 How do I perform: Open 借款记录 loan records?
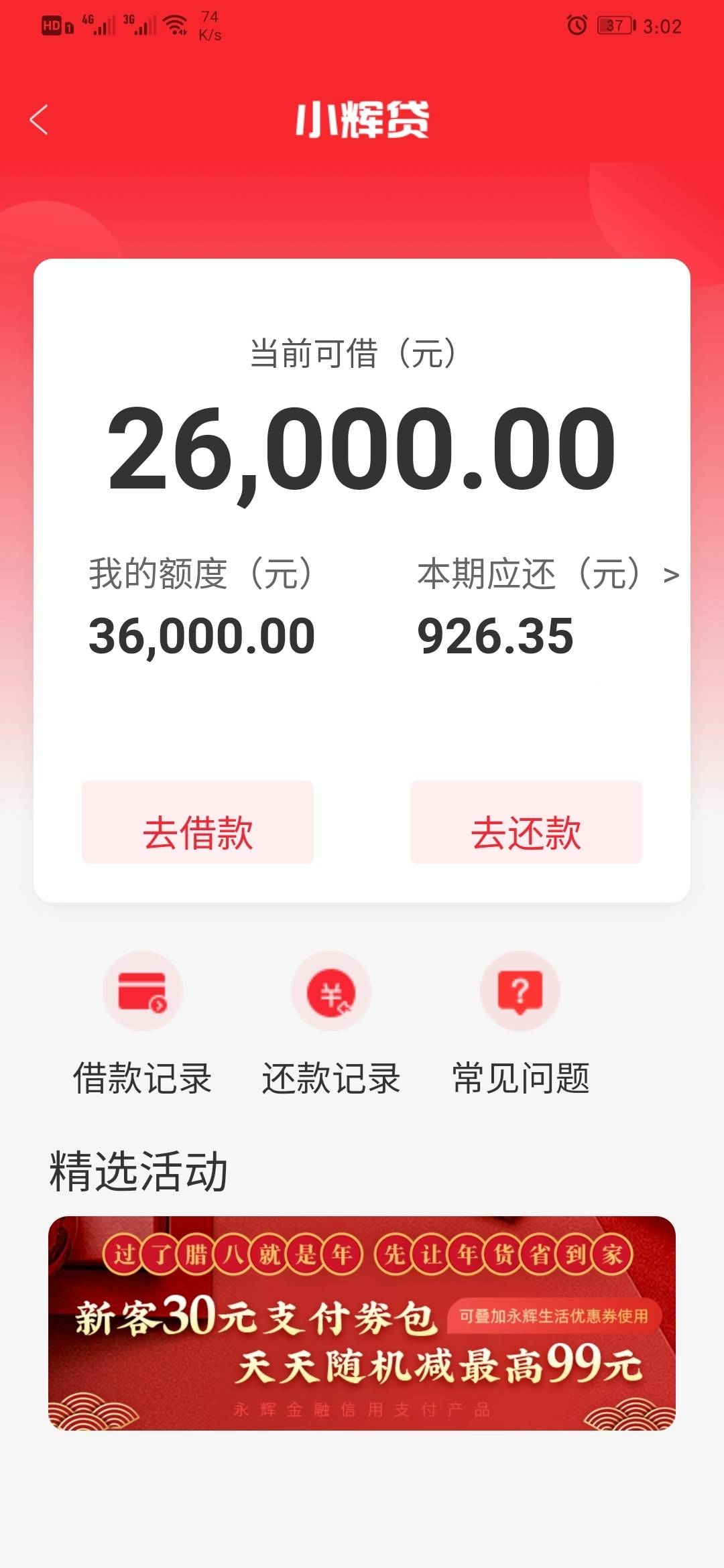142,1024
